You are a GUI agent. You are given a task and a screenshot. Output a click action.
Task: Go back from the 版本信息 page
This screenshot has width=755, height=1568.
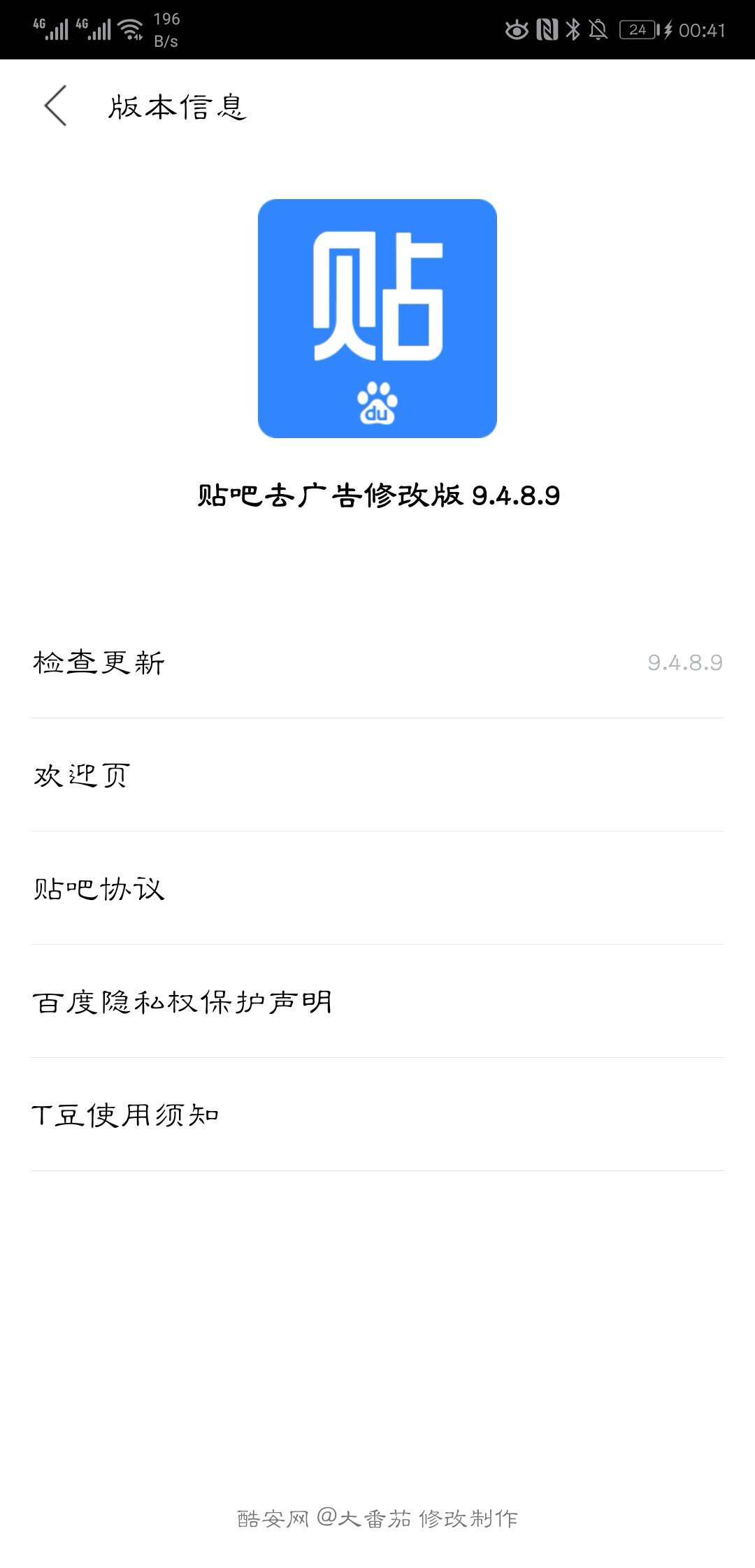[x=56, y=106]
